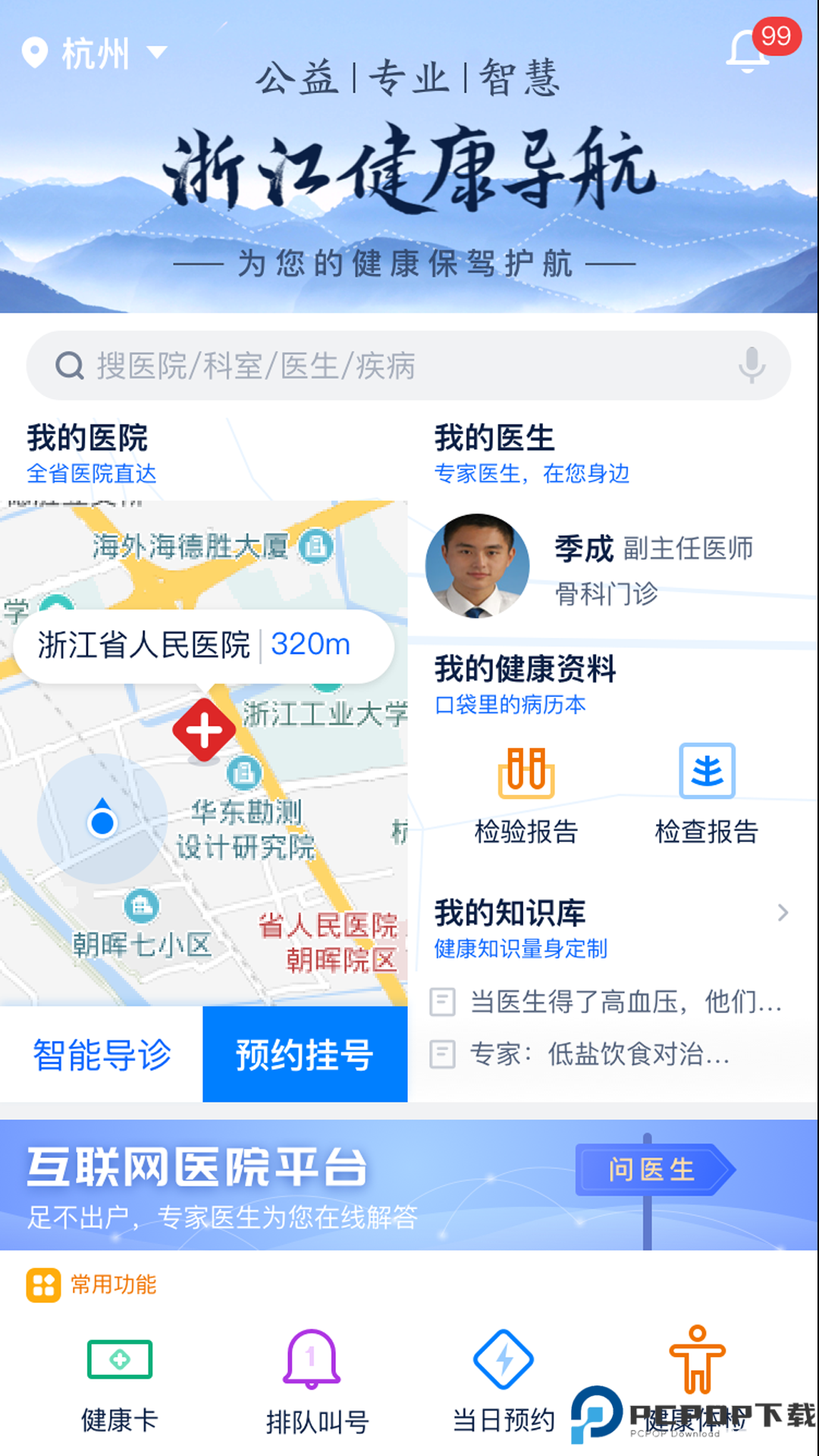819x1456 pixels.
Task: Tap the red hospital marker on the map
Action: 203,732
